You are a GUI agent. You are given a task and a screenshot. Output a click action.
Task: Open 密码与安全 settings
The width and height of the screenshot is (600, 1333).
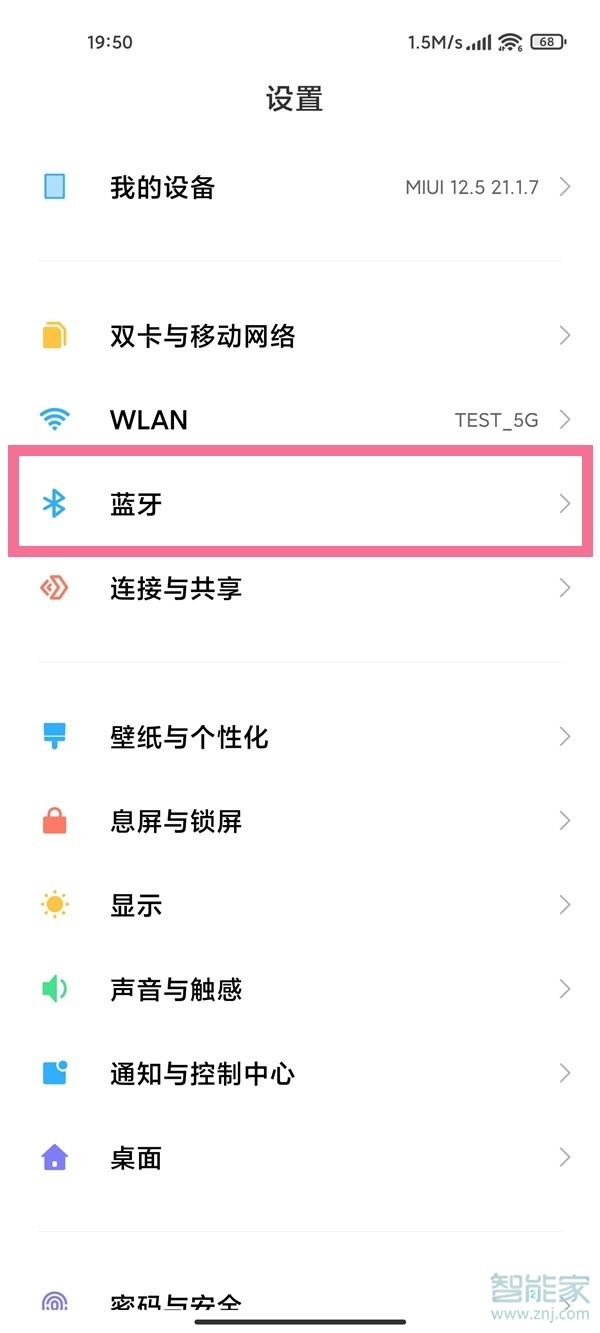pos(176,1302)
